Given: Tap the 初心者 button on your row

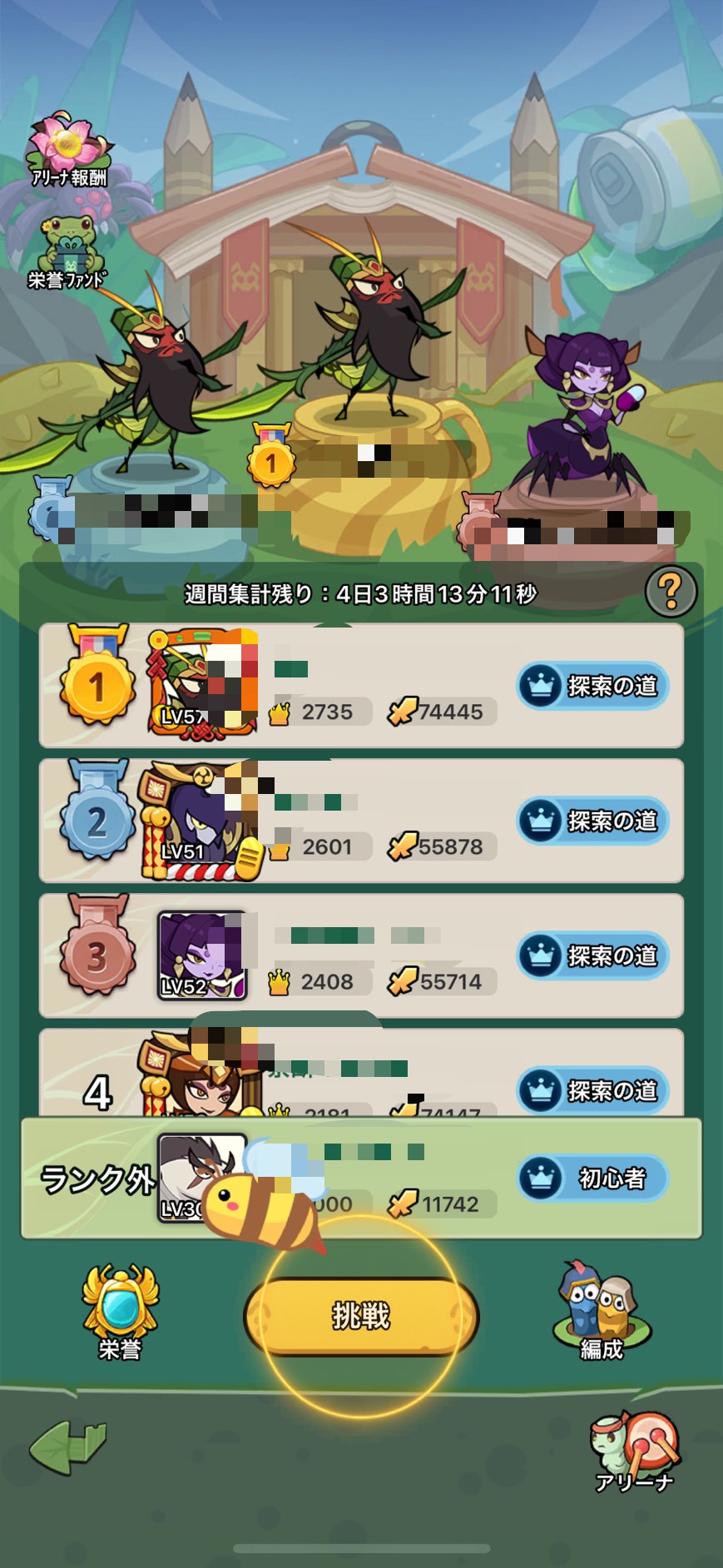Looking at the screenshot, I should click(x=591, y=1178).
